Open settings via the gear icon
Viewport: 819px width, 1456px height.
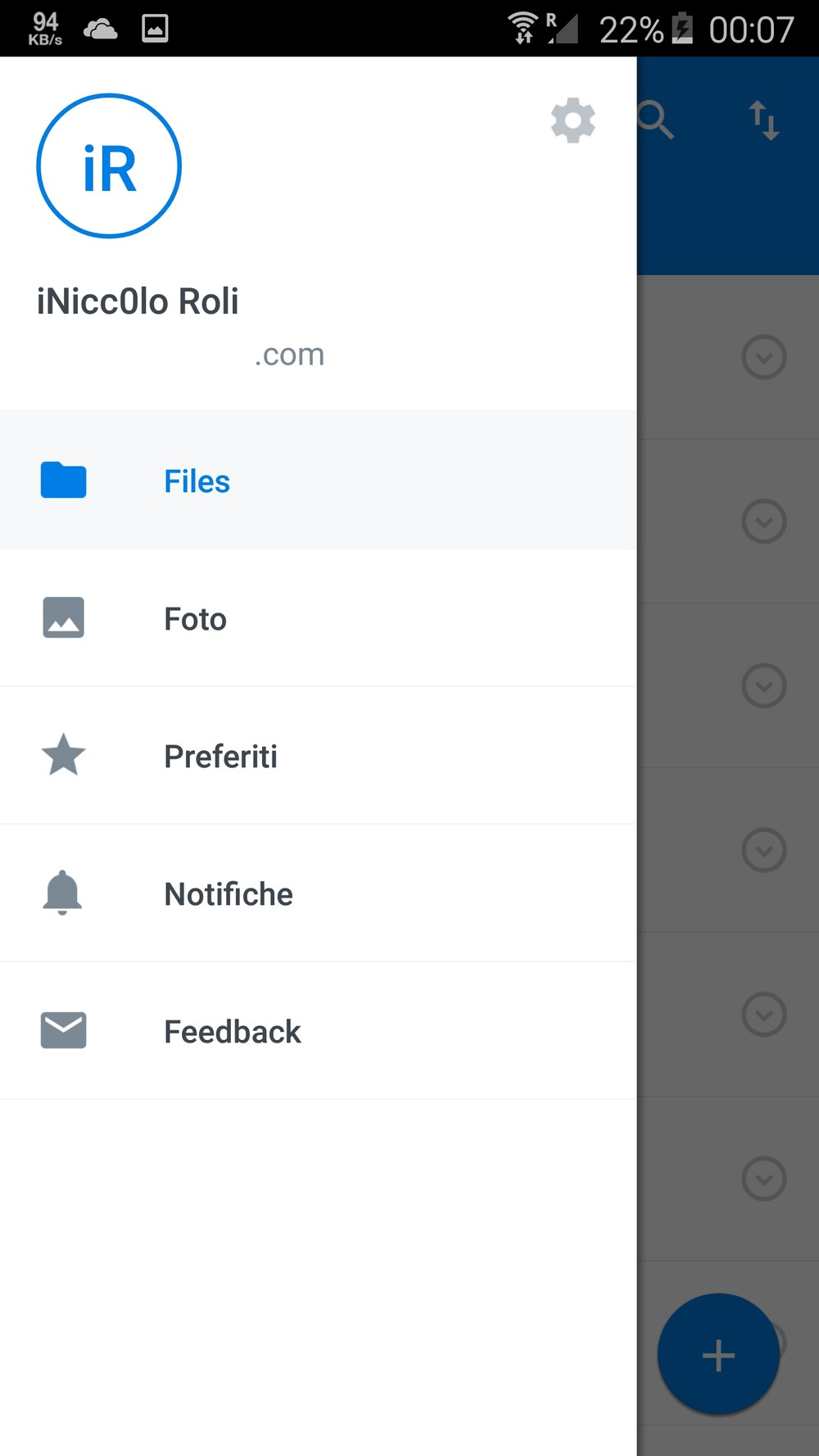[x=572, y=121]
